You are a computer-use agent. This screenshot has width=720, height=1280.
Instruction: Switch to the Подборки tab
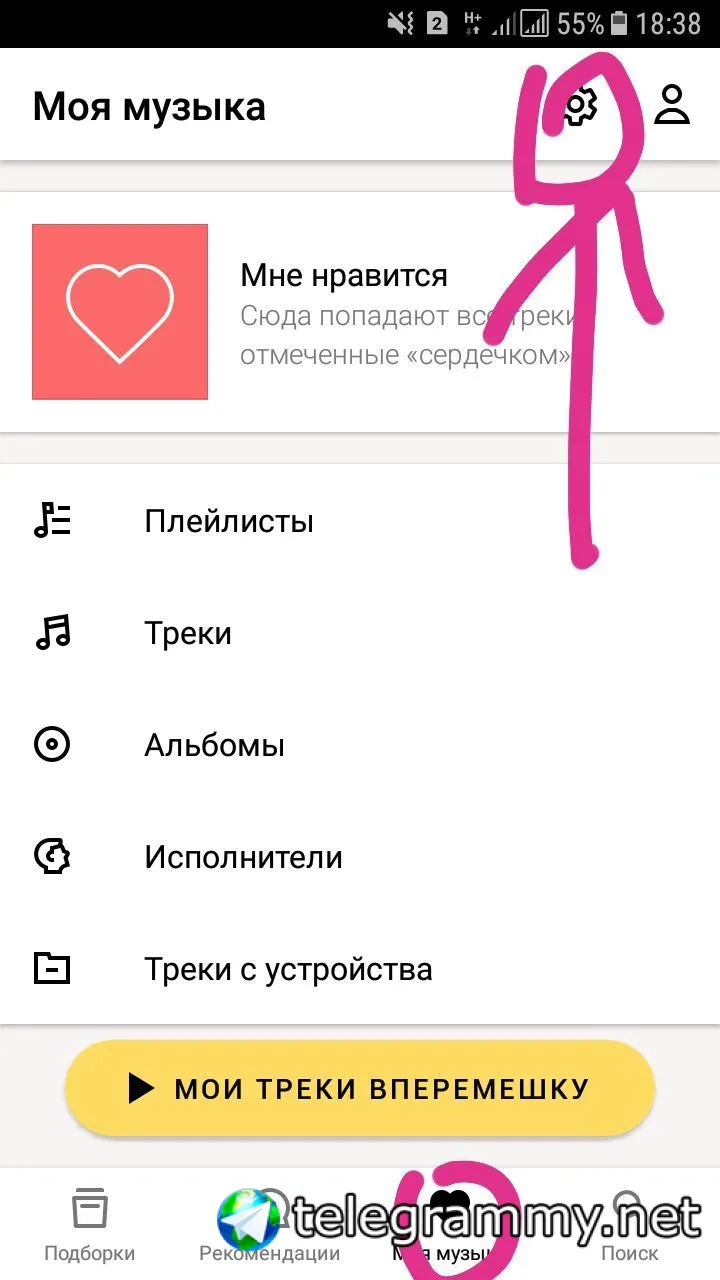90,1225
